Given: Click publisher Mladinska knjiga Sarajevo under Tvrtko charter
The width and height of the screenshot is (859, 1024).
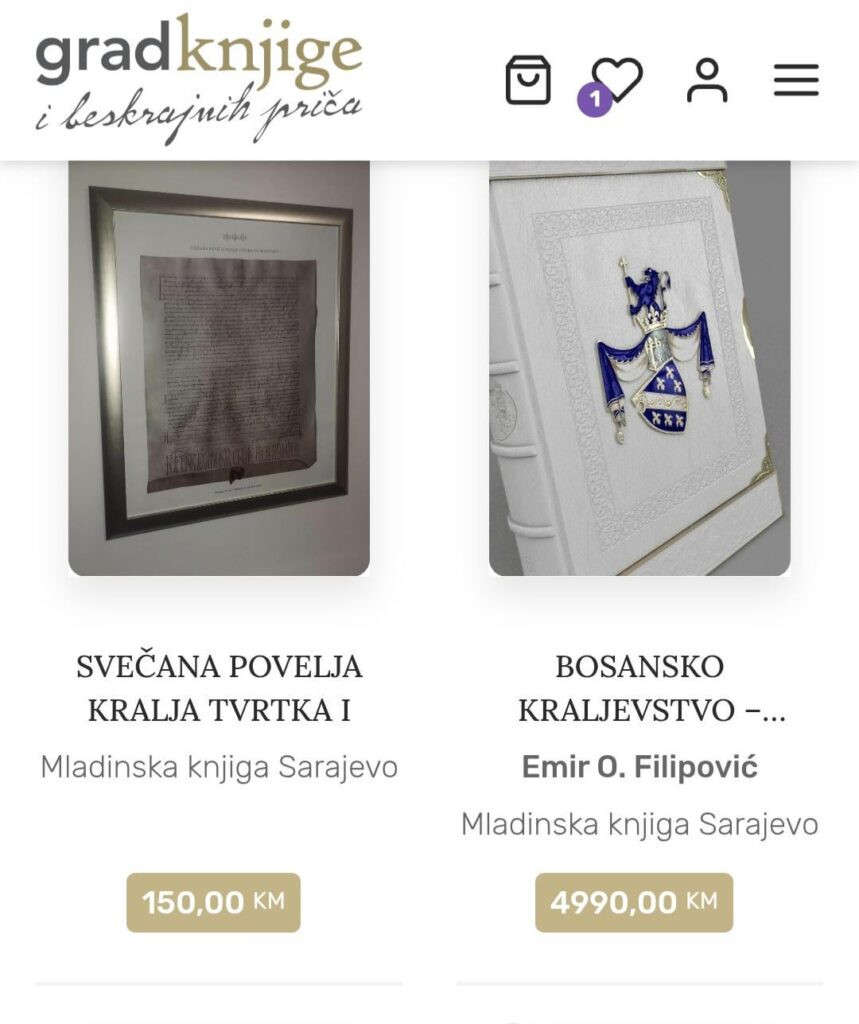Looking at the screenshot, I should tap(219, 767).
